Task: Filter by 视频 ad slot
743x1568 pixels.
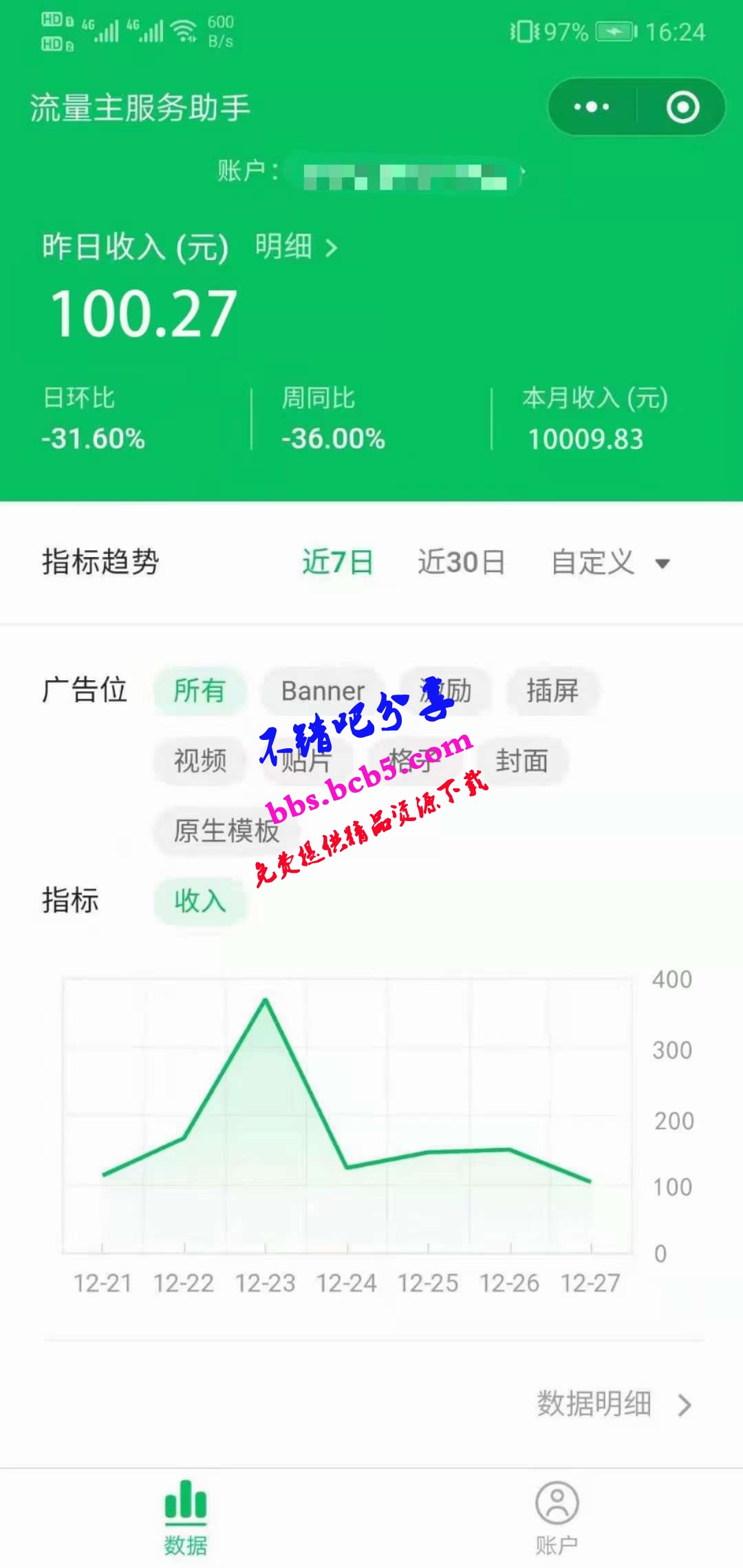Action: [200, 761]
